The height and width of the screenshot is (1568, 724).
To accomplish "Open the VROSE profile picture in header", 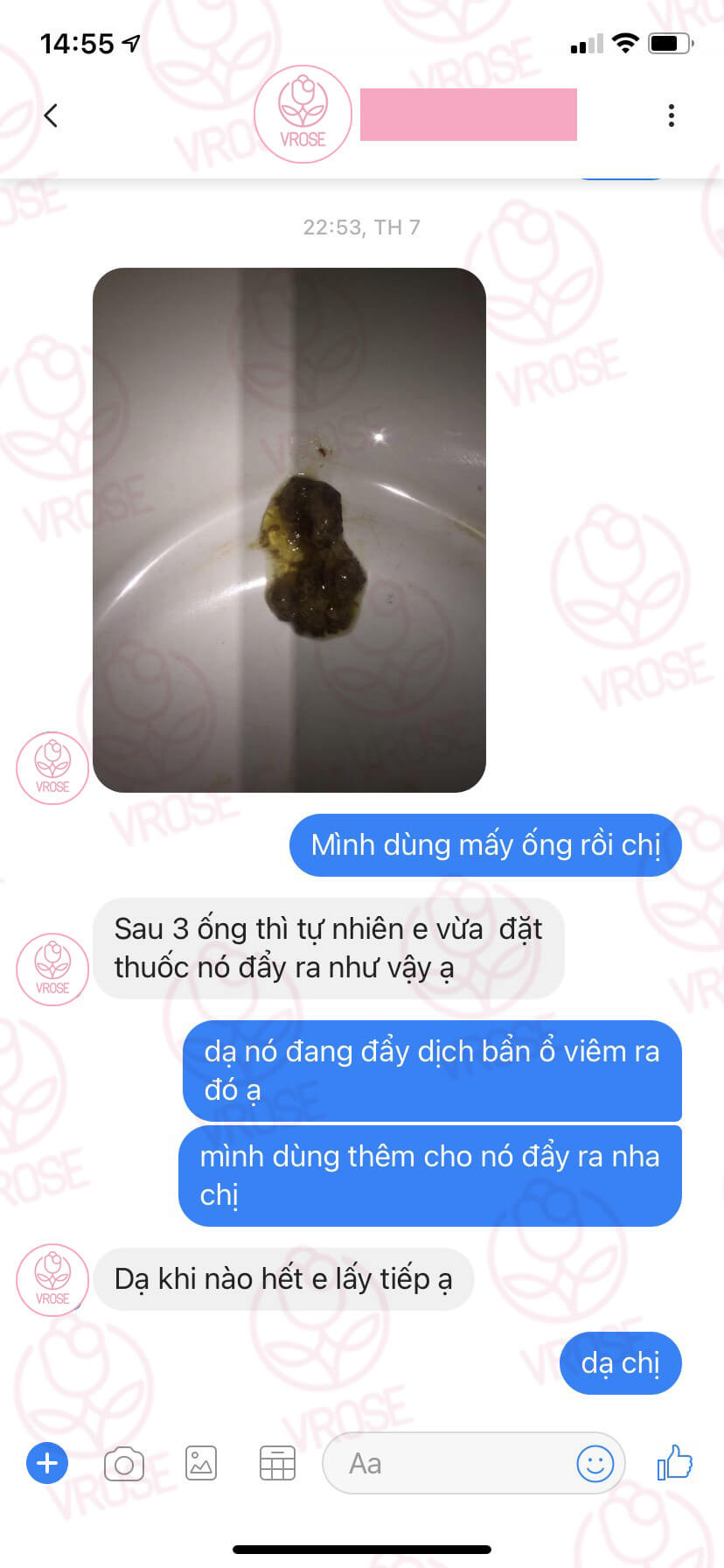I will 303,115.
